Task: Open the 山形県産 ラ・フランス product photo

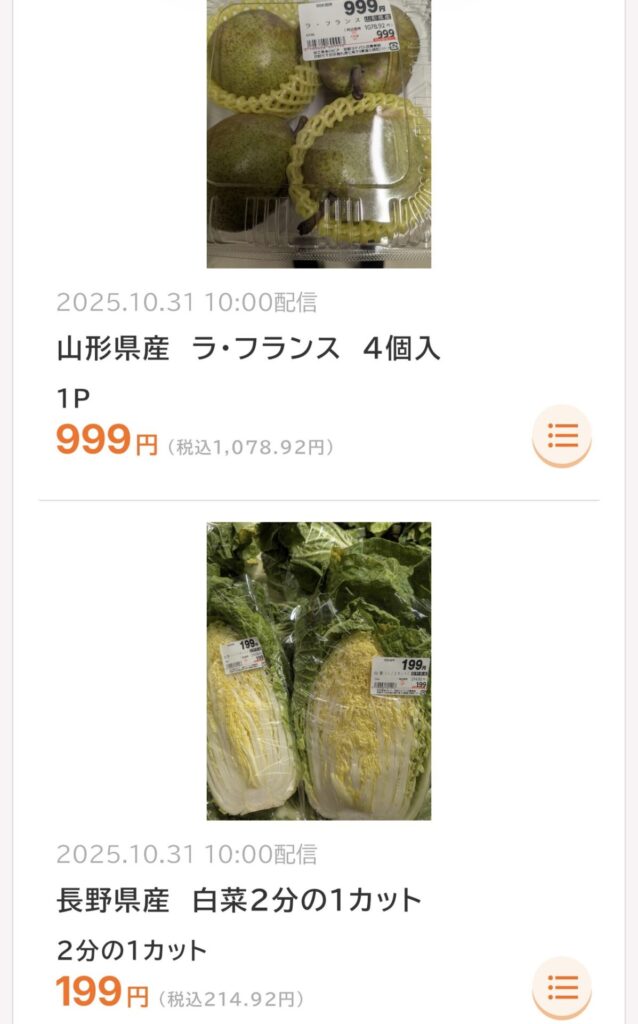Action: pyautogui.click(x=319, y=134)
